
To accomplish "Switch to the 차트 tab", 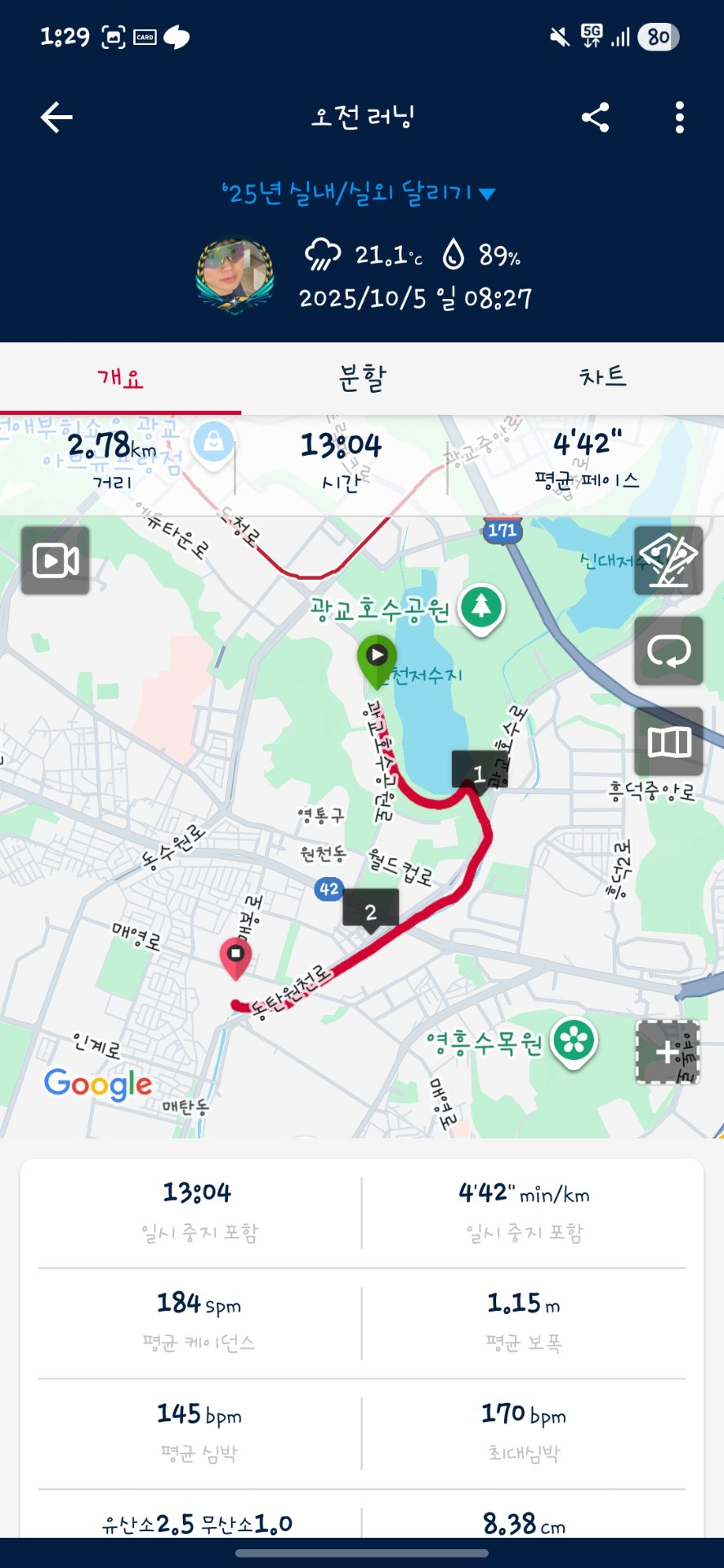I will click(x=603, y=377).
